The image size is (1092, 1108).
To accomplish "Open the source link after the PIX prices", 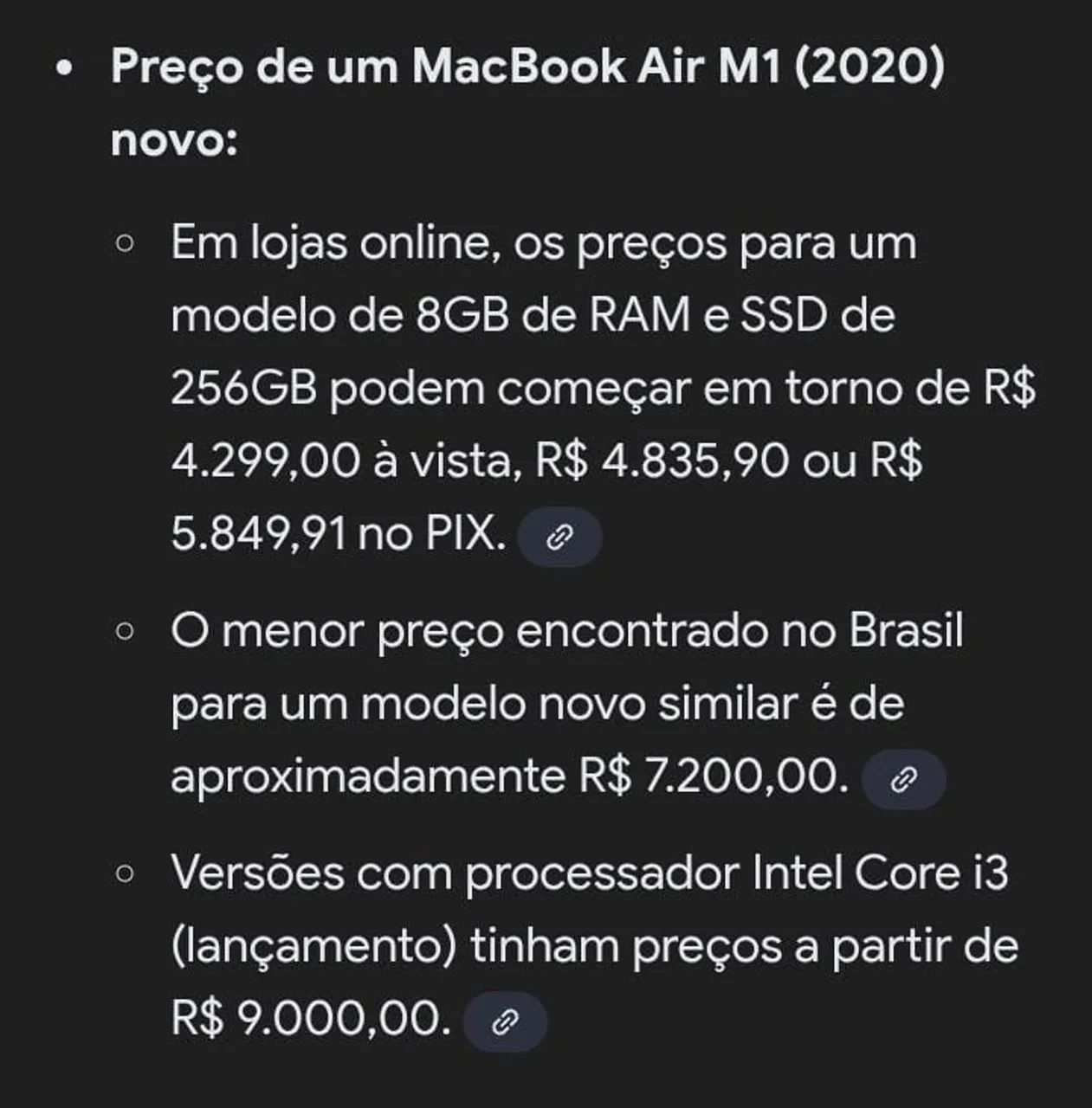I will click(559, 538).
